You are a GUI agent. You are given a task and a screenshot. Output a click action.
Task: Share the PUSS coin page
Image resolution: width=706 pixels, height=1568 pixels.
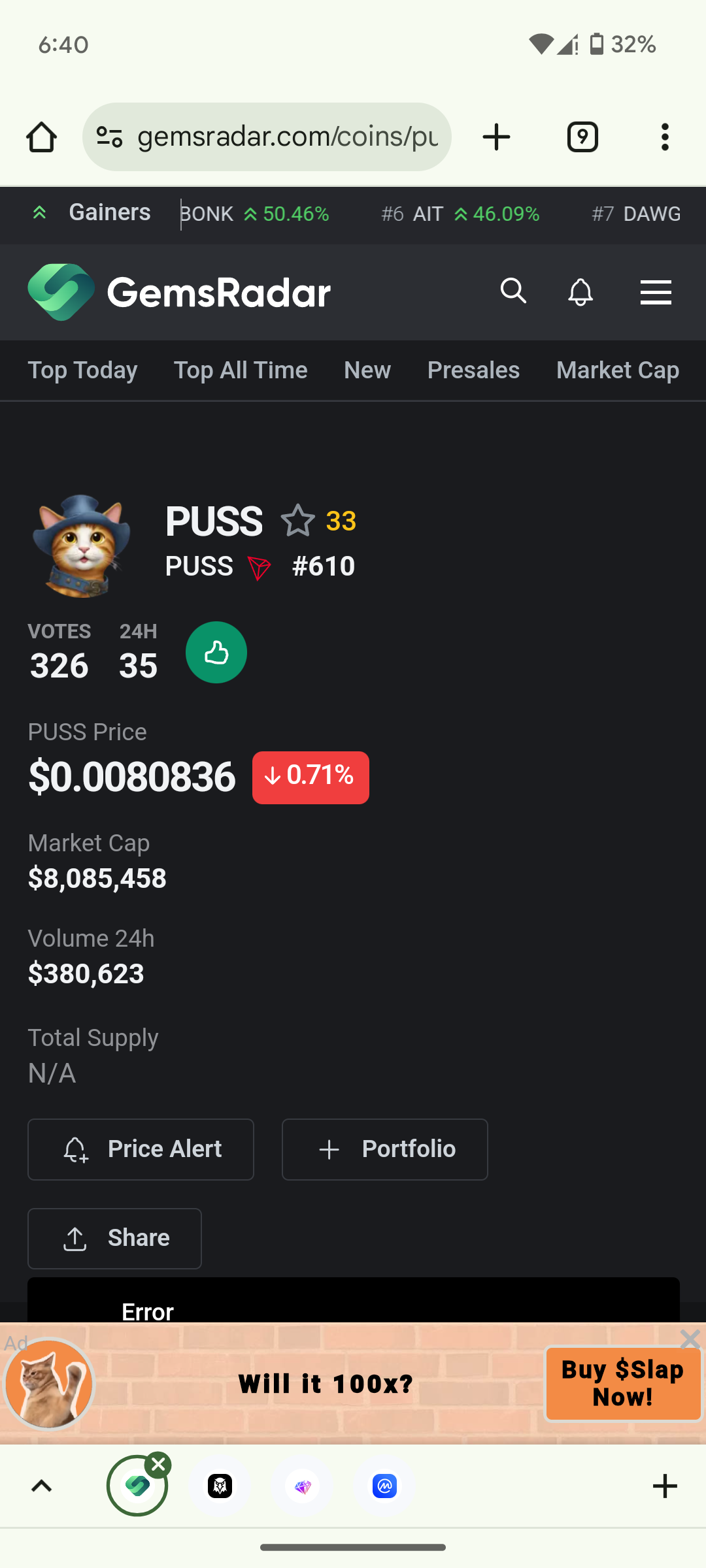(x=114, y=1238)
